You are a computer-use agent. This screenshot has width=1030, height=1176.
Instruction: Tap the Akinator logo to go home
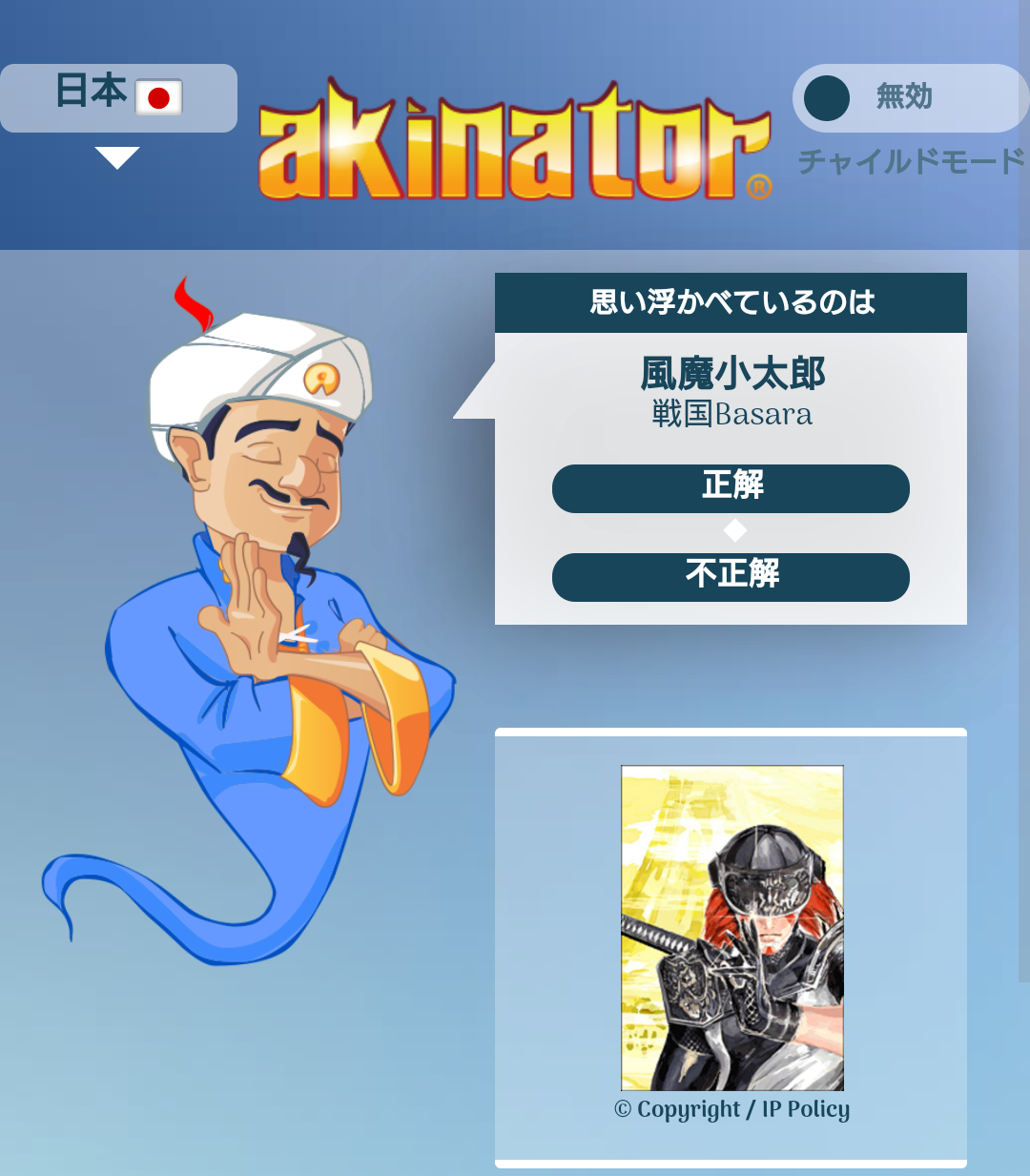click(x=515, y=143)
